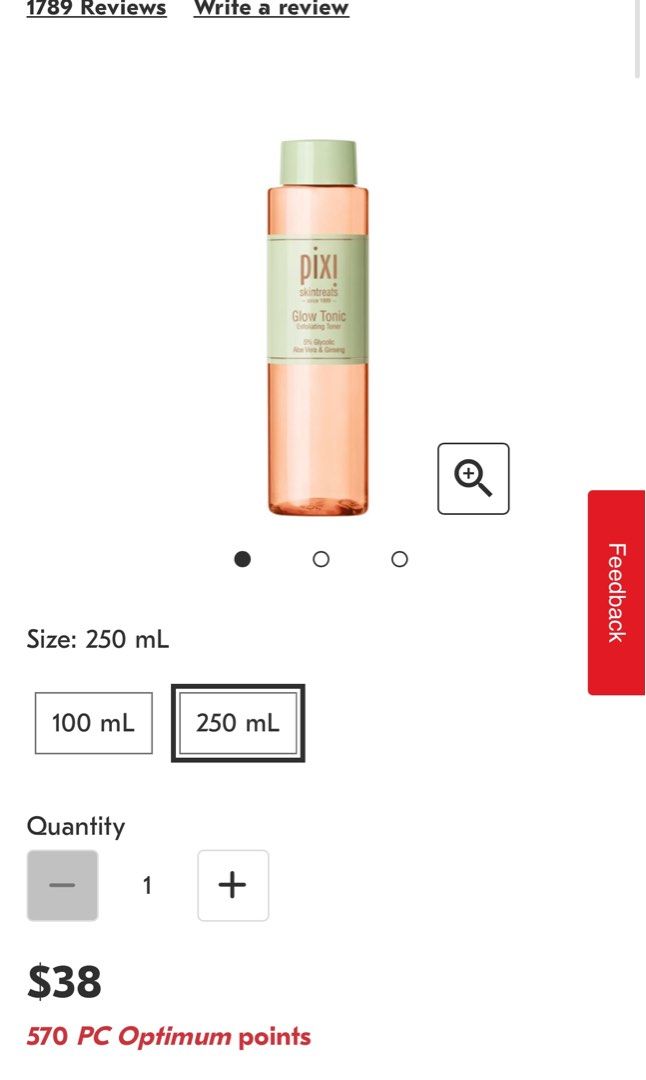Tap Write a review link
The width and height of the screenshot is (646, 1080).
271,8
